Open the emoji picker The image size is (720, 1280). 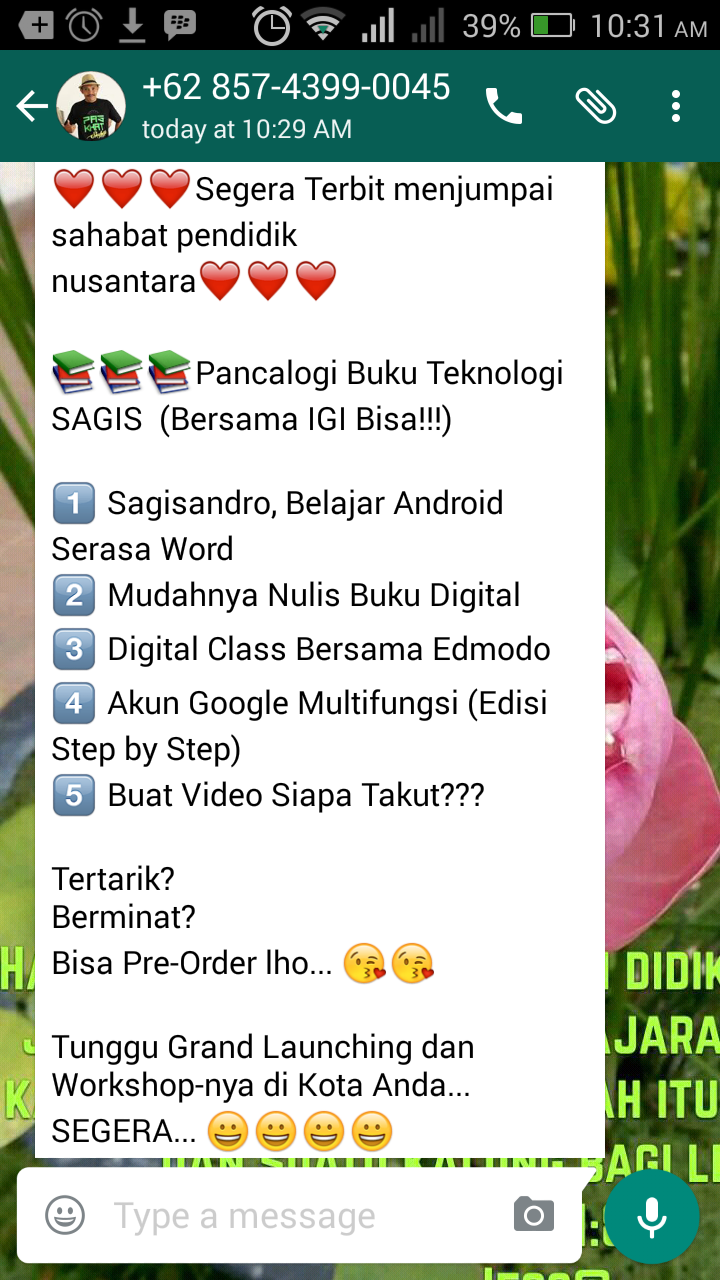pos(65,1216)
